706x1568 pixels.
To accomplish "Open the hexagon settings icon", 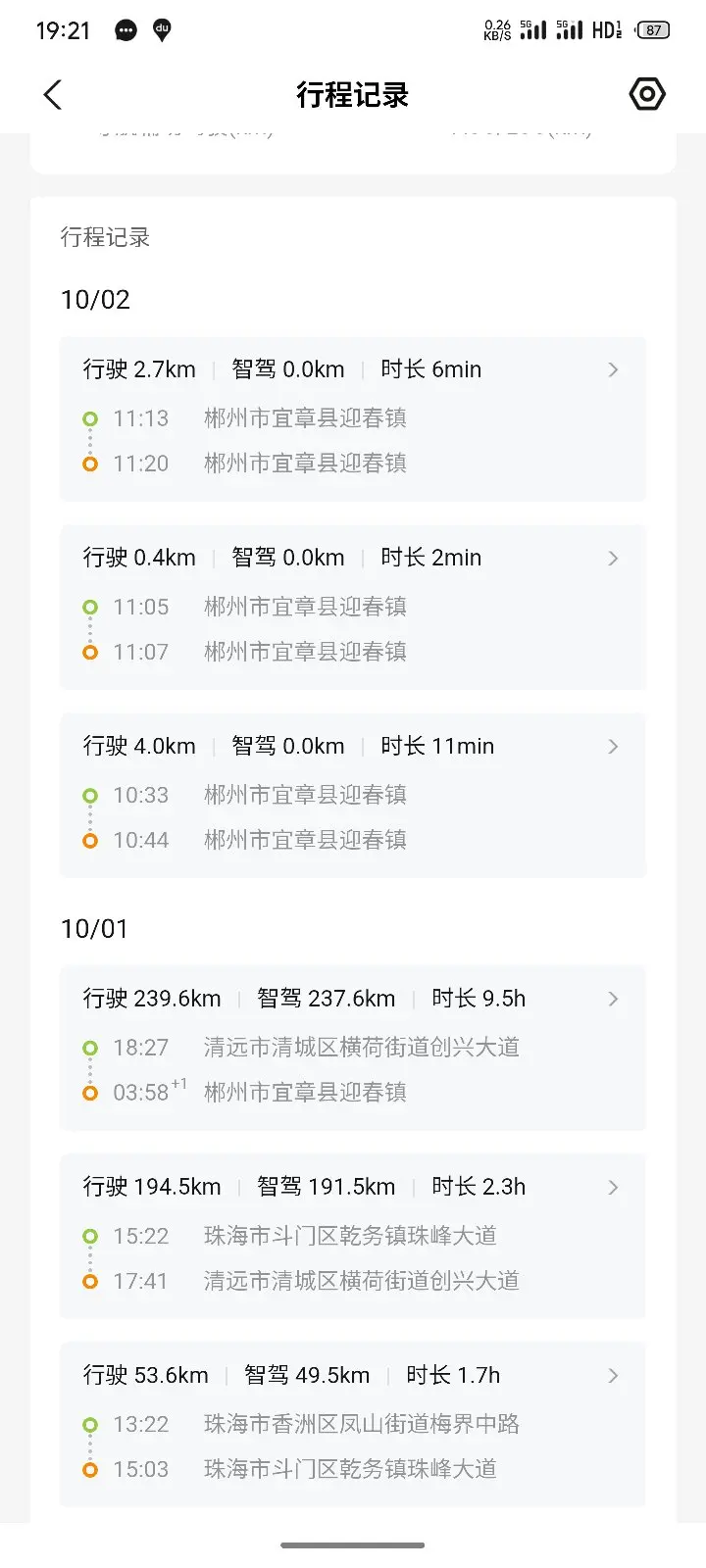I will pos(647,94).
